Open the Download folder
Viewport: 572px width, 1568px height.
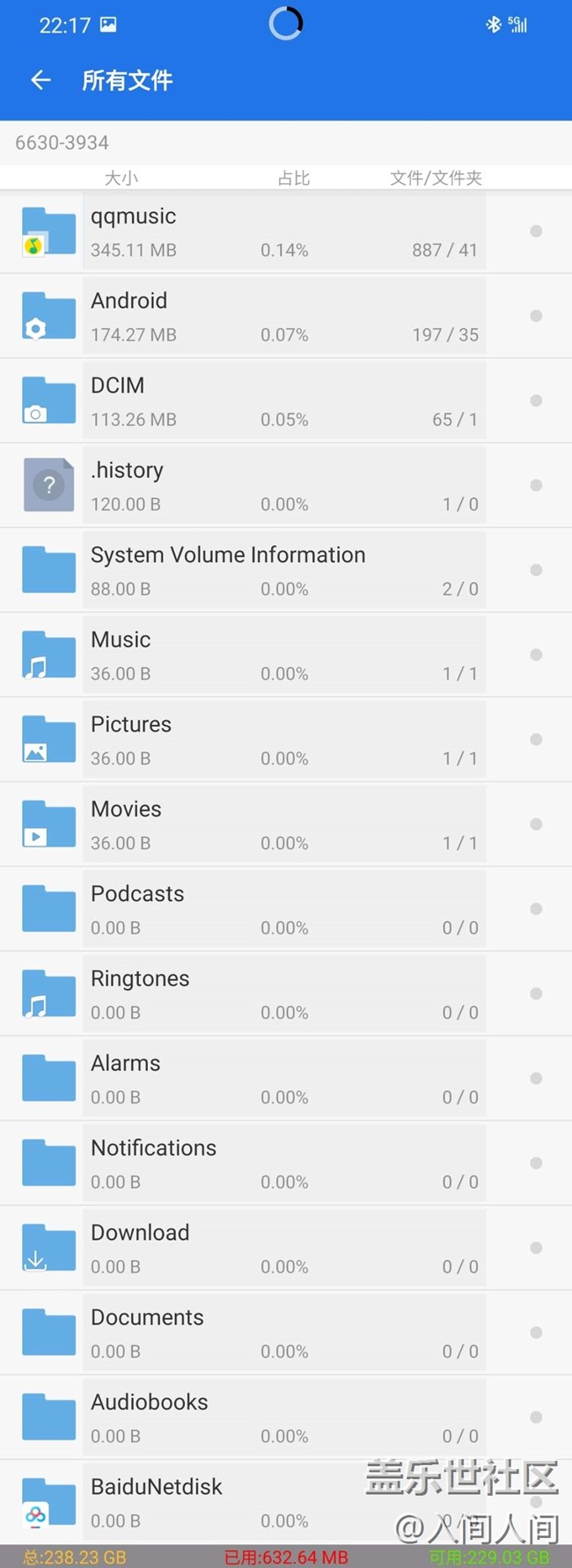283,1248
